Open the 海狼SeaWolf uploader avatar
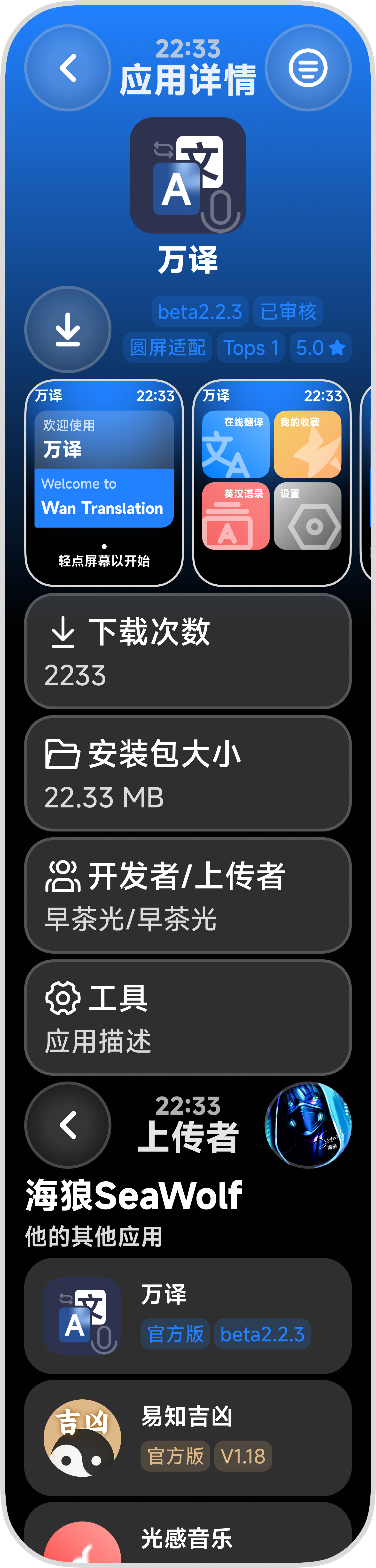376x1568 pixels. point(308,1125)
